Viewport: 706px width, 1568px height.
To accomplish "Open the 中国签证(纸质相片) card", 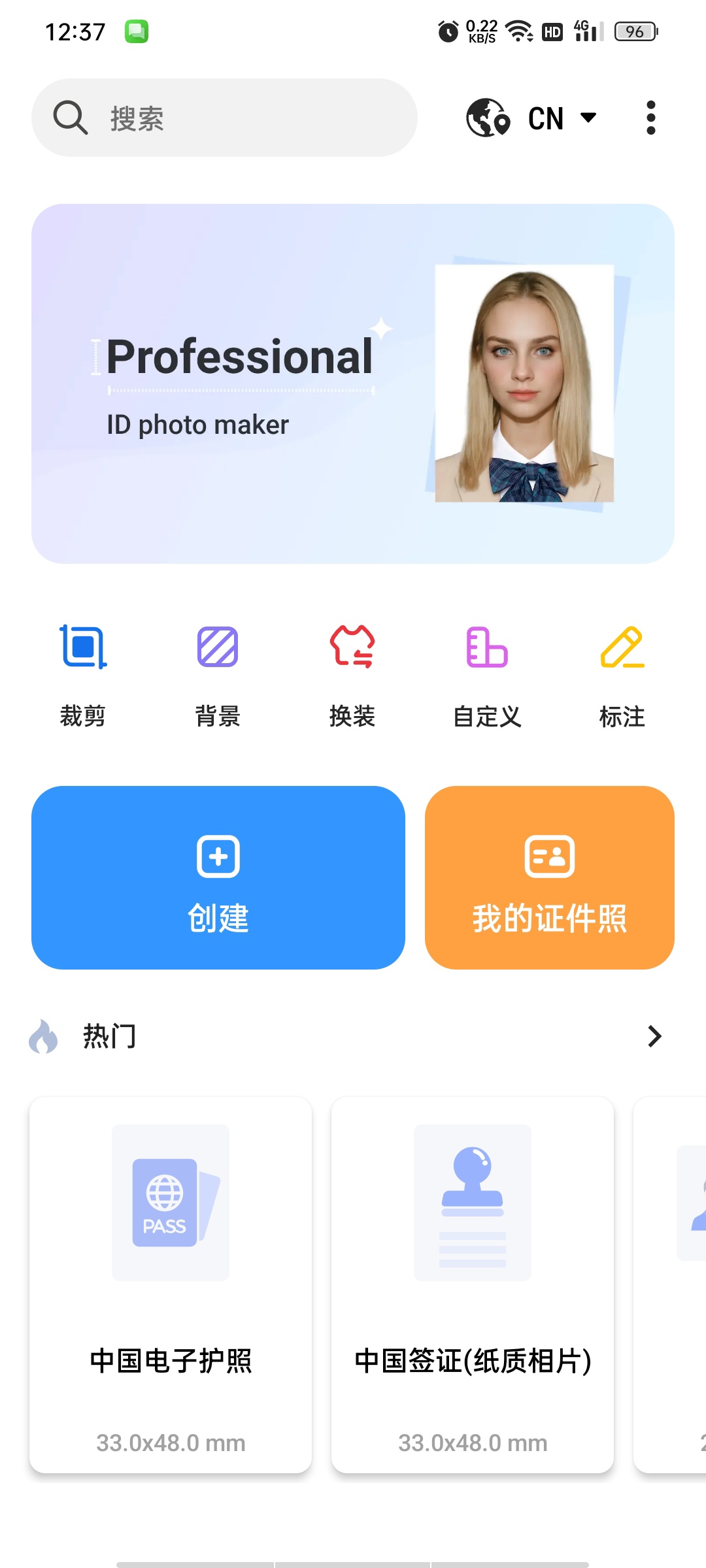I will 473,1284.
